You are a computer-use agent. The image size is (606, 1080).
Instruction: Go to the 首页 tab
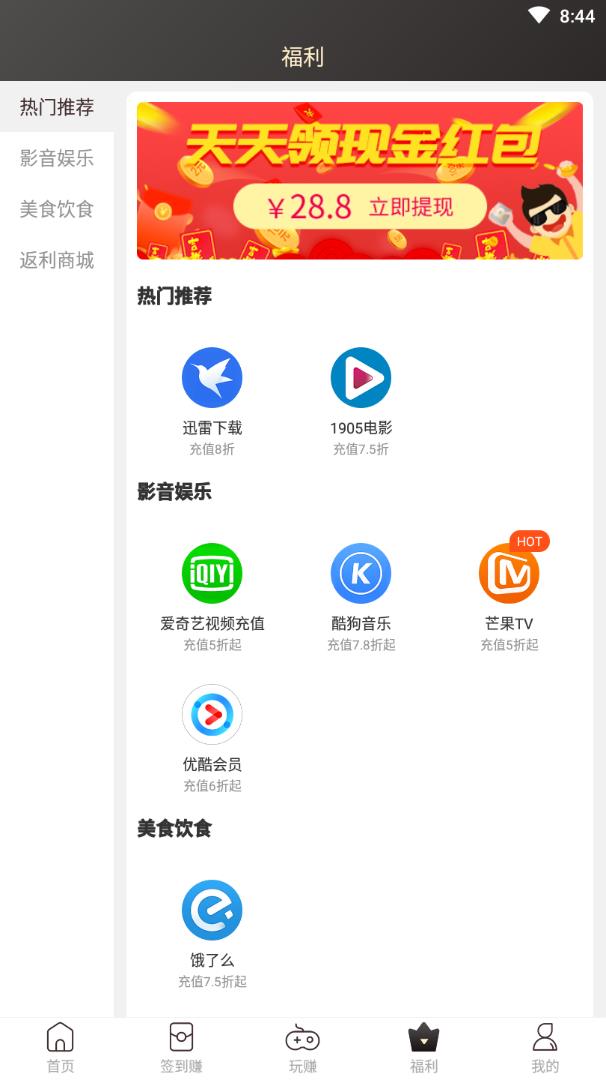coord(60,1048)
